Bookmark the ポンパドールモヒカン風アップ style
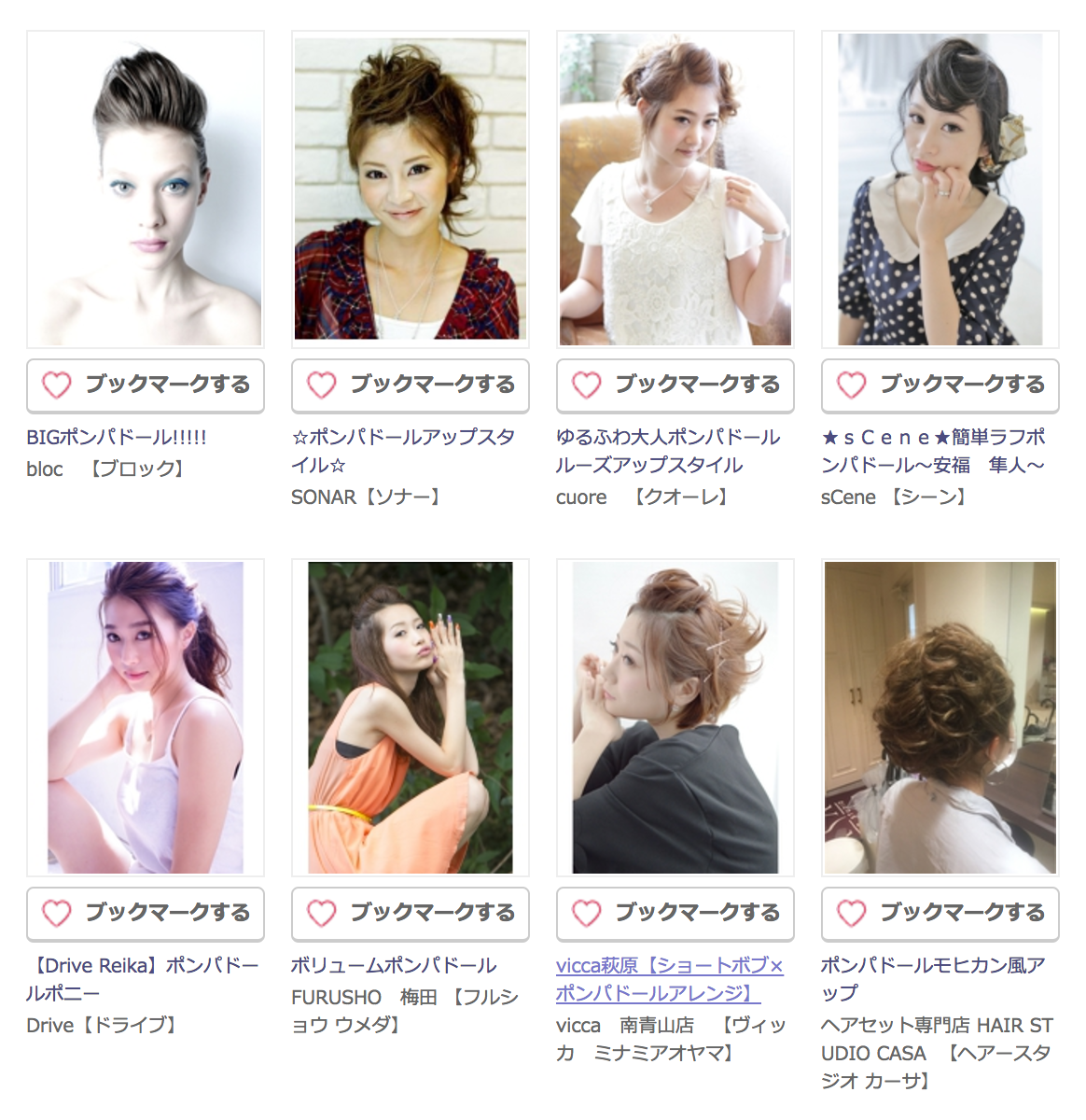This screenshot has width=1086, height=1120. 940,913
